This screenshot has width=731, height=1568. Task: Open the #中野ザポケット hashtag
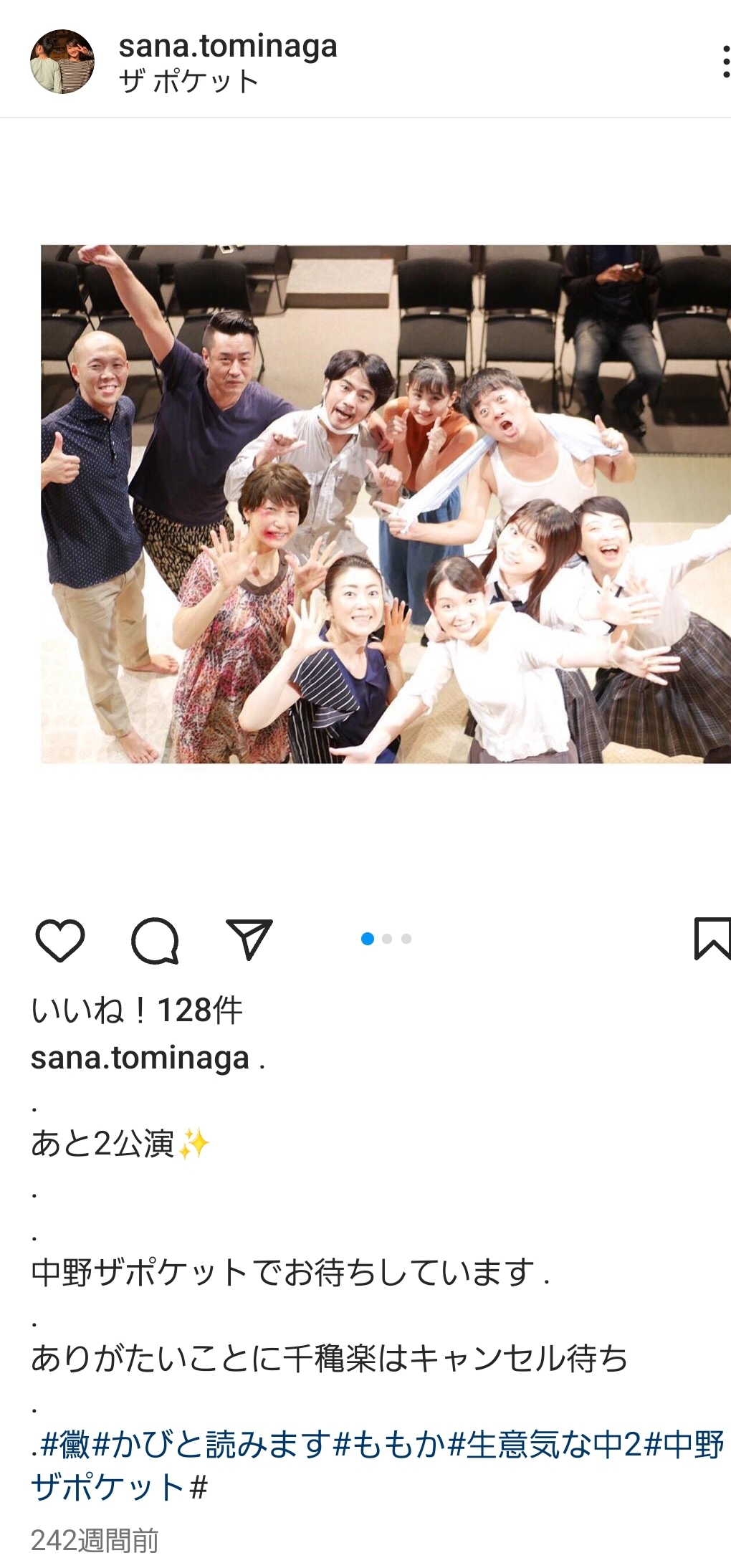coord(378,1466)
